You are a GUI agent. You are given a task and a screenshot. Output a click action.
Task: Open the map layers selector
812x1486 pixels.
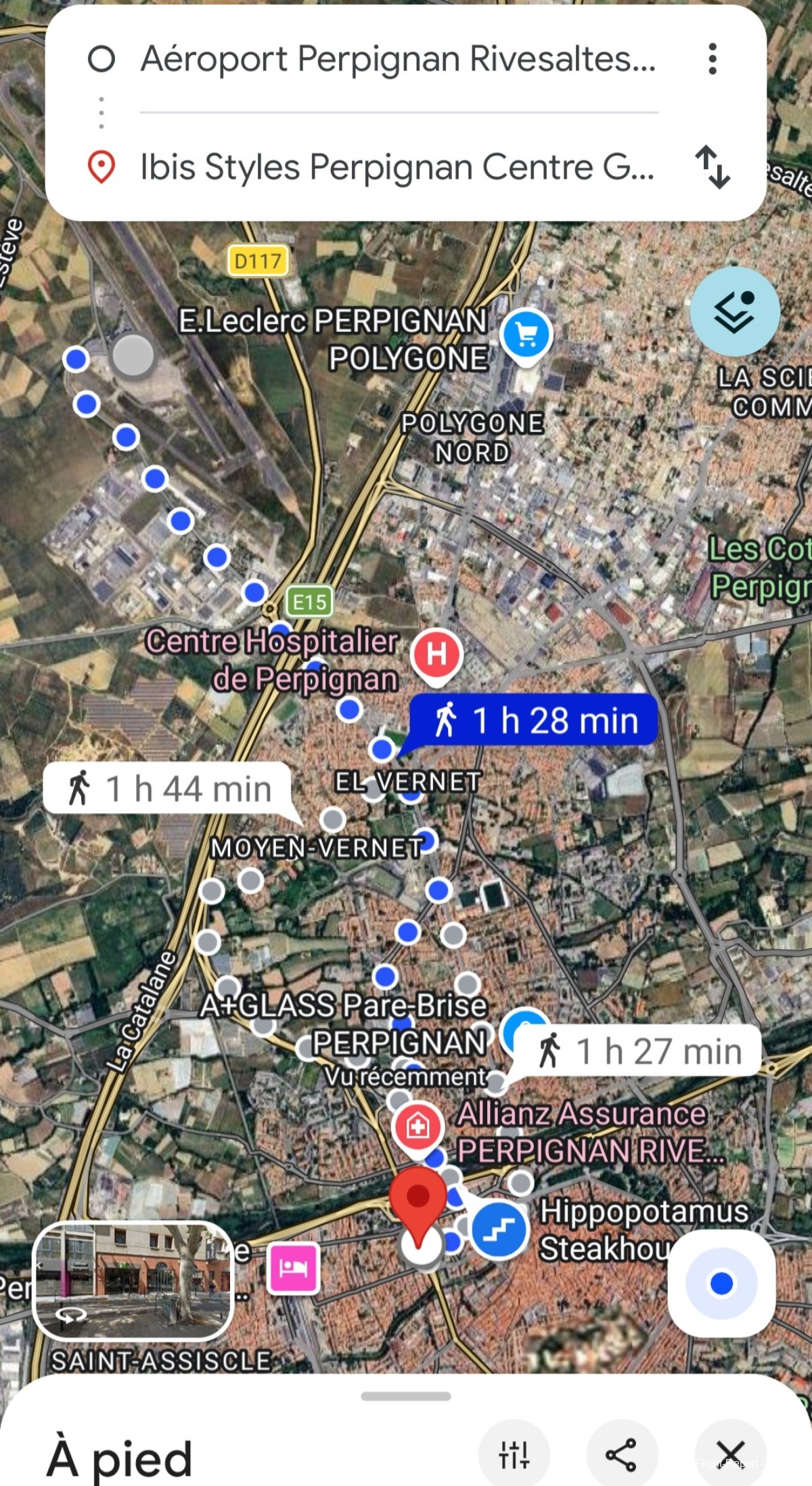735,311
